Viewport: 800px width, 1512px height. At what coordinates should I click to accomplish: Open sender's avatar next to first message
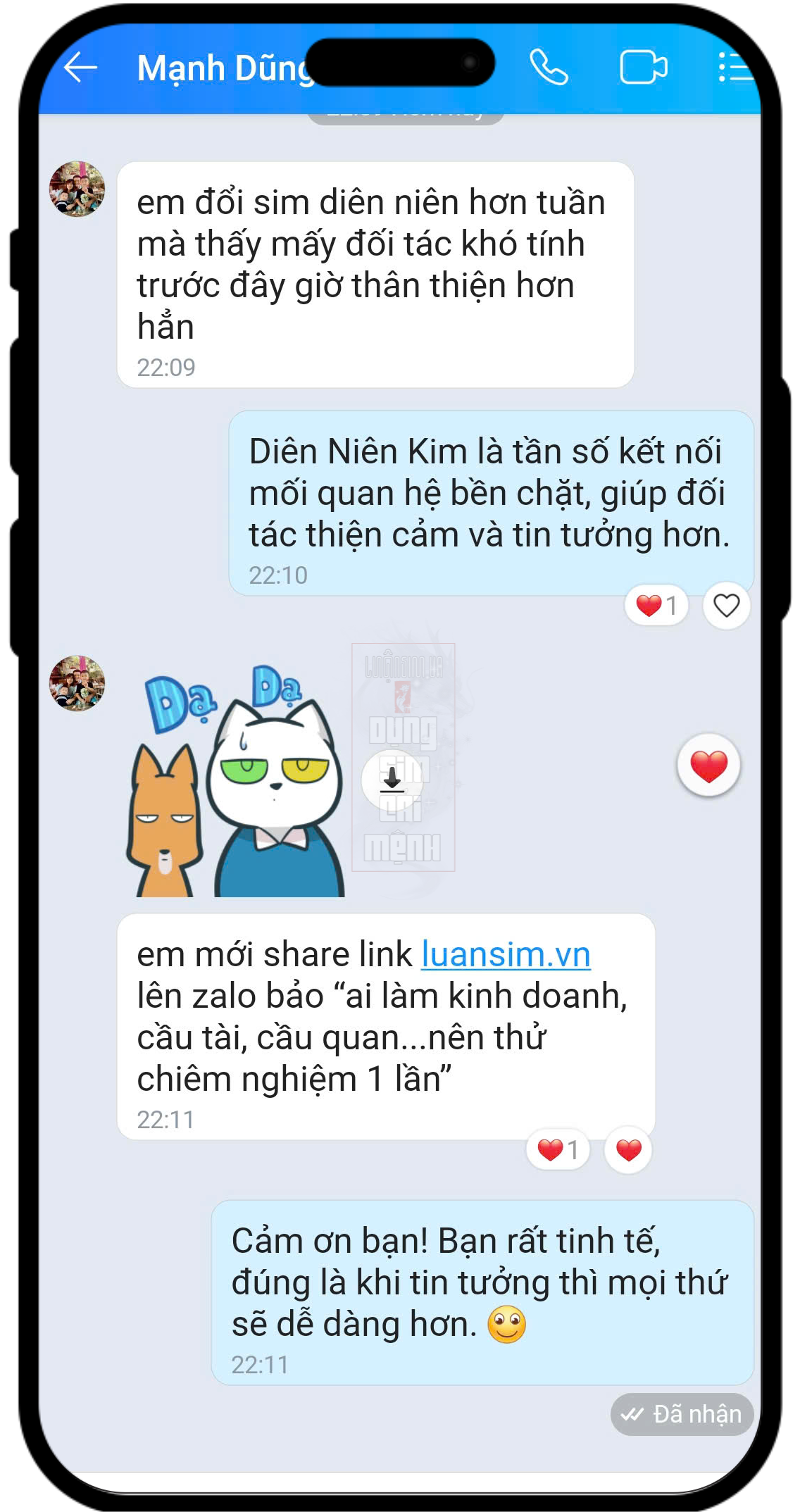(77, 189)
